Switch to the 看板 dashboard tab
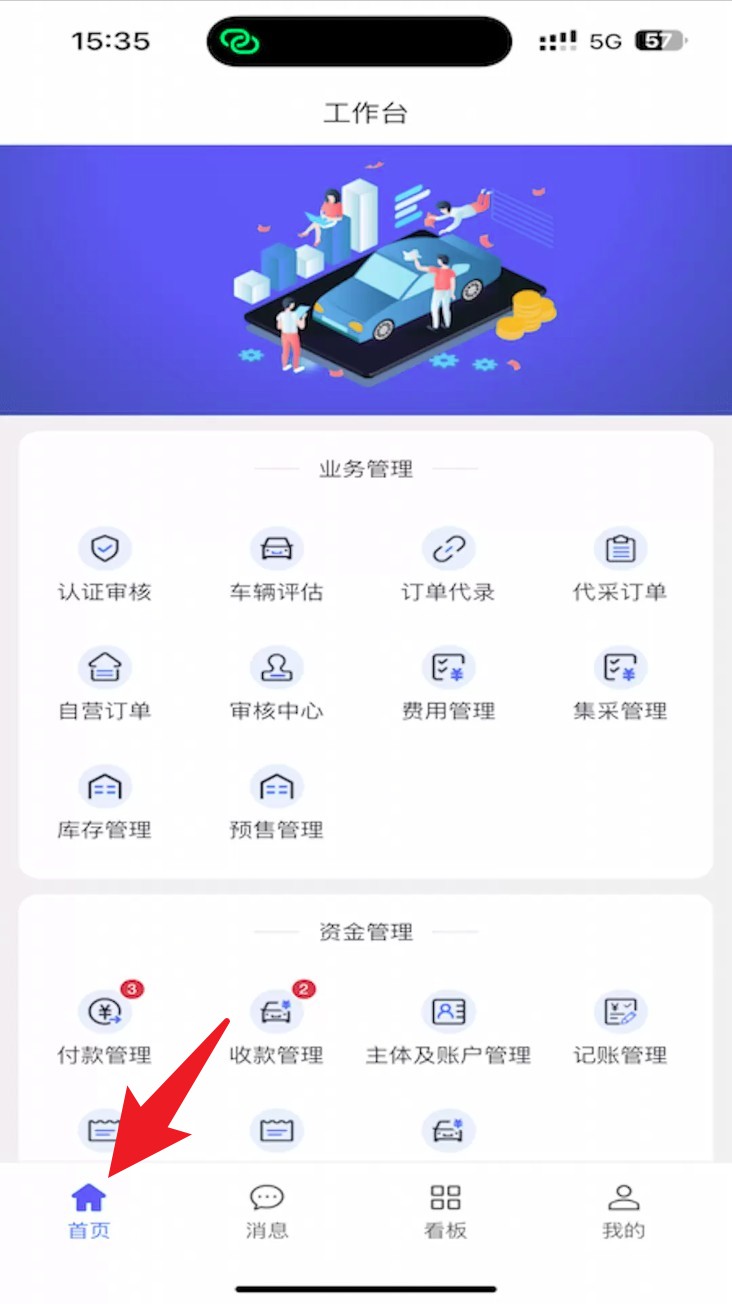The height and width of the screenshot is (1304, 732). click(445, 1211)
